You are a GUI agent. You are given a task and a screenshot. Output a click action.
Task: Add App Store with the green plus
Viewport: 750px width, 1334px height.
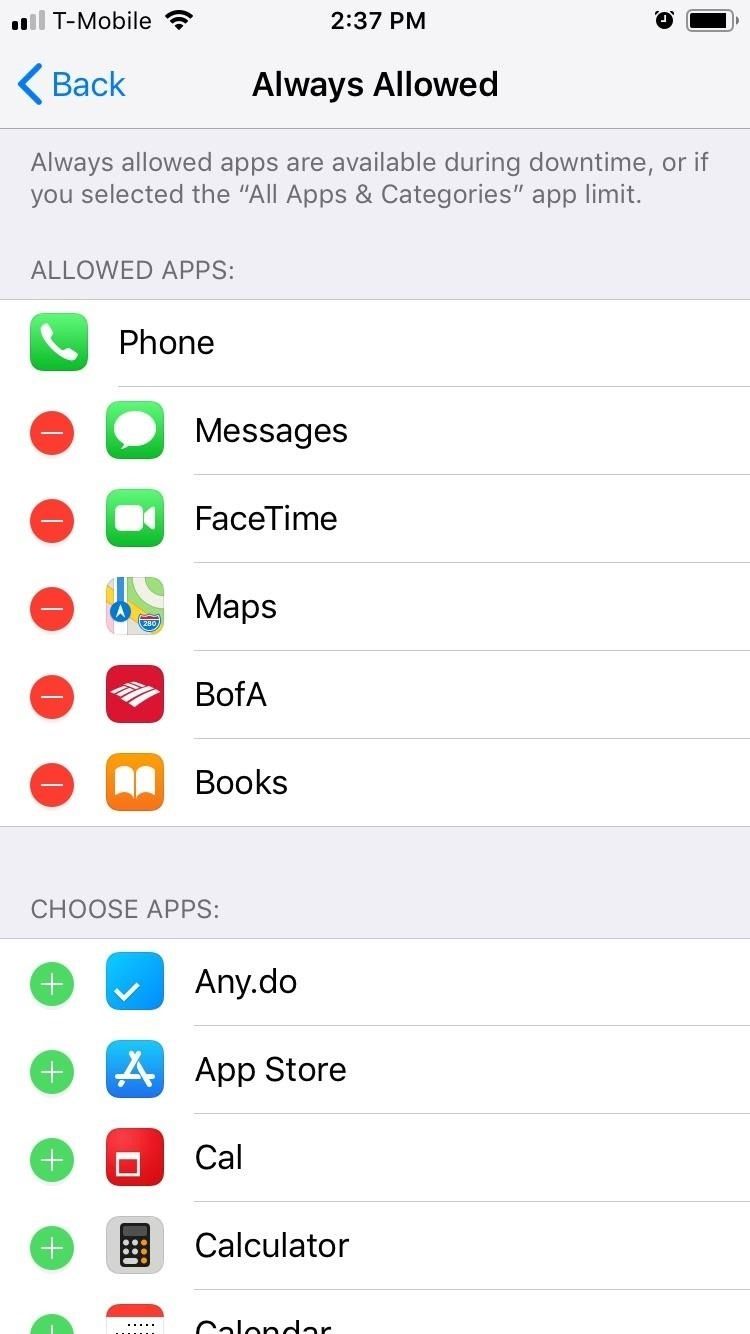click(x=52, y=1071)
